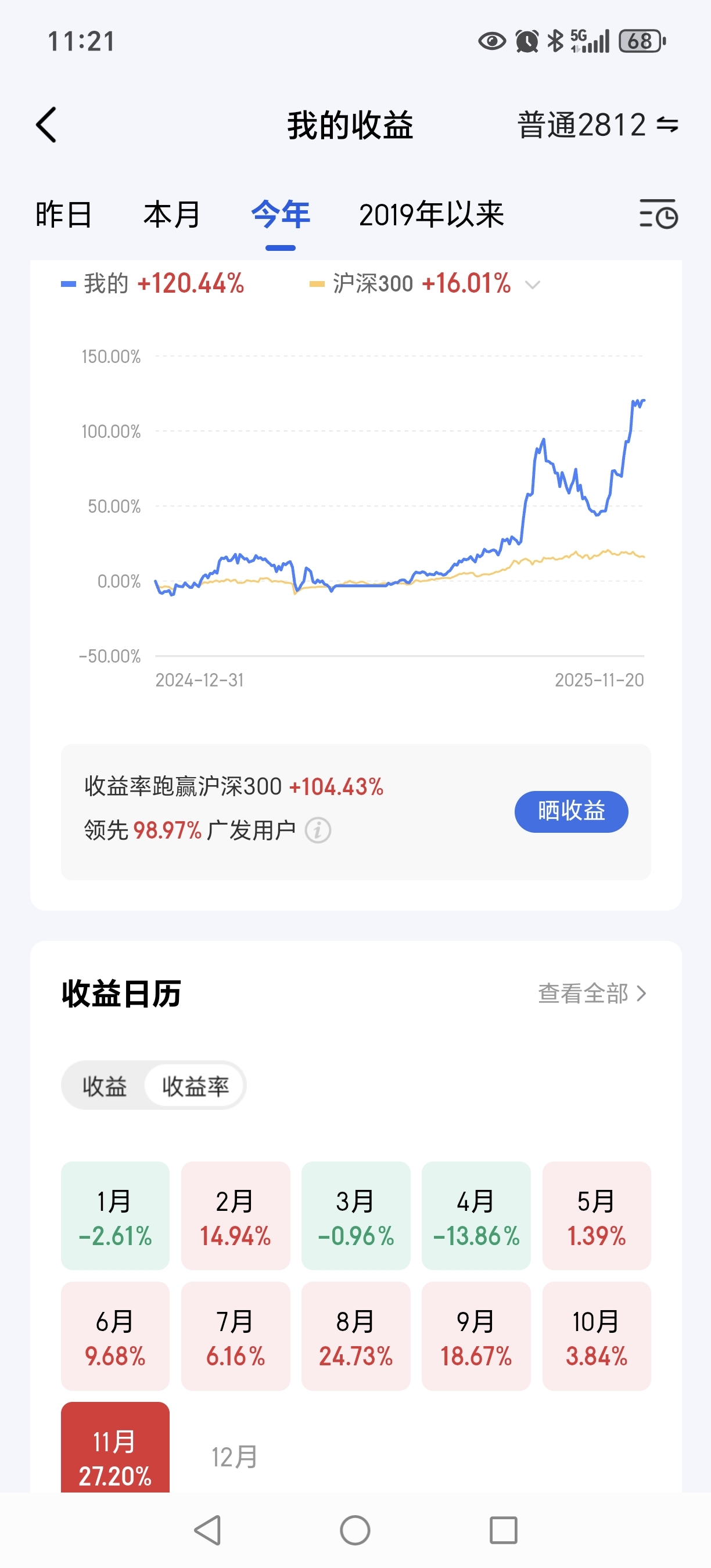Open the info icon beside 广发用户
The height and width of the screenshot is (1568, 711).
tap(318, 830)
